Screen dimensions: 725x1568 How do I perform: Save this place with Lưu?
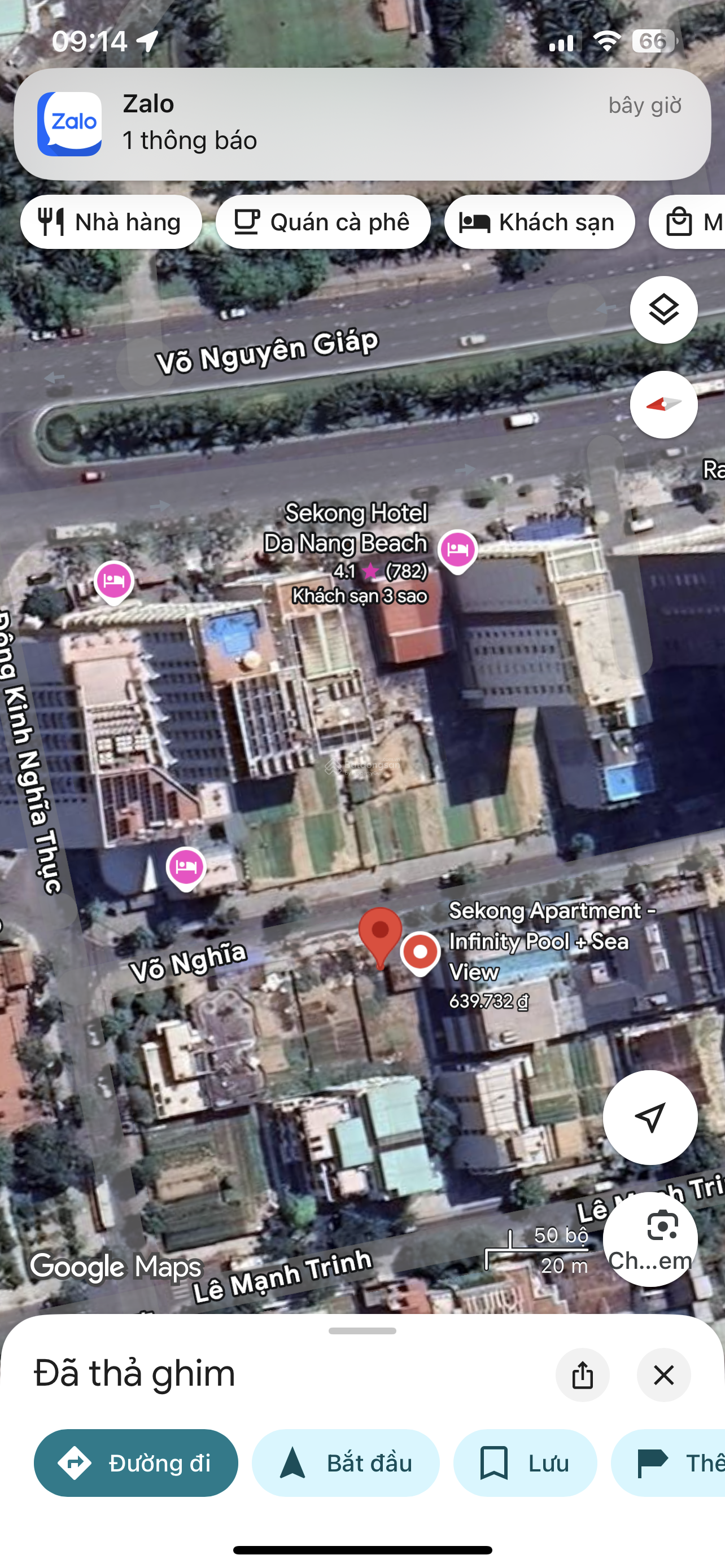tap(525, 1462)
